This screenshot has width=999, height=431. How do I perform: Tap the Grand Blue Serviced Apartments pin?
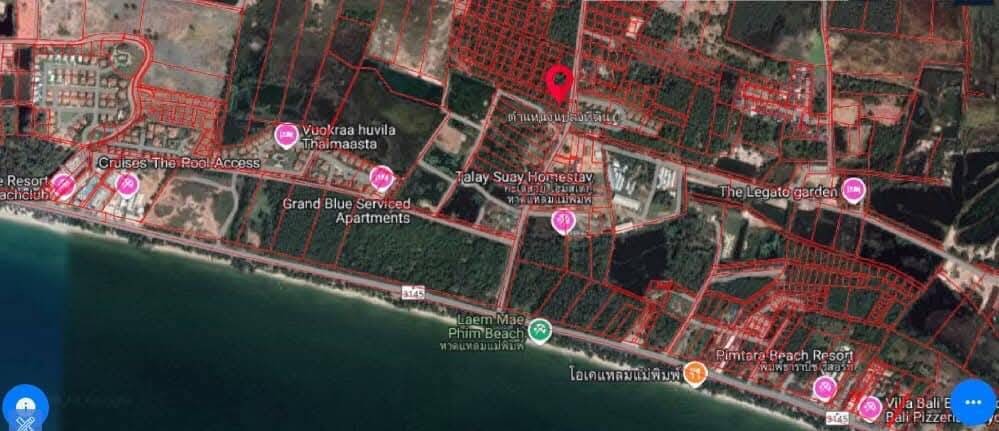coord(381,178)
